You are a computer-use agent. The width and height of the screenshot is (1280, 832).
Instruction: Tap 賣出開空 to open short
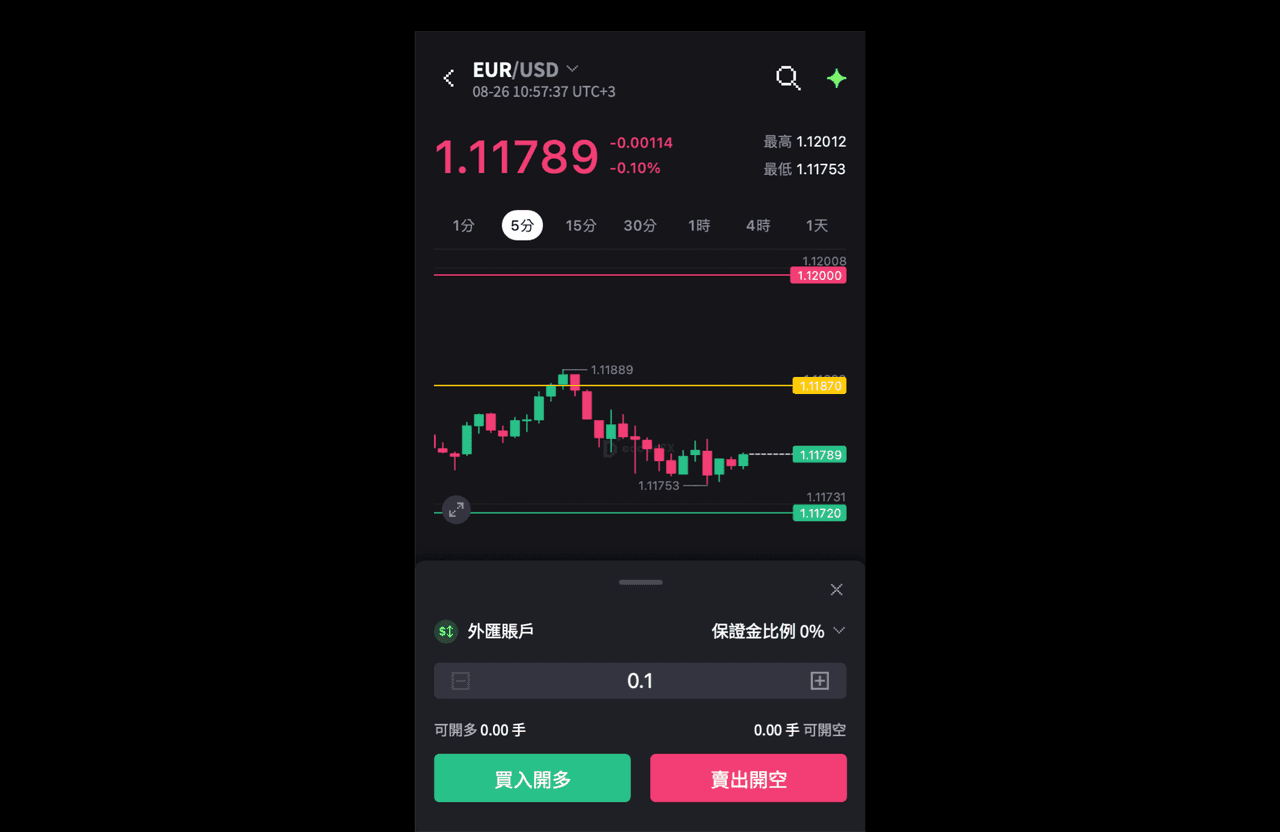(748, 778)
